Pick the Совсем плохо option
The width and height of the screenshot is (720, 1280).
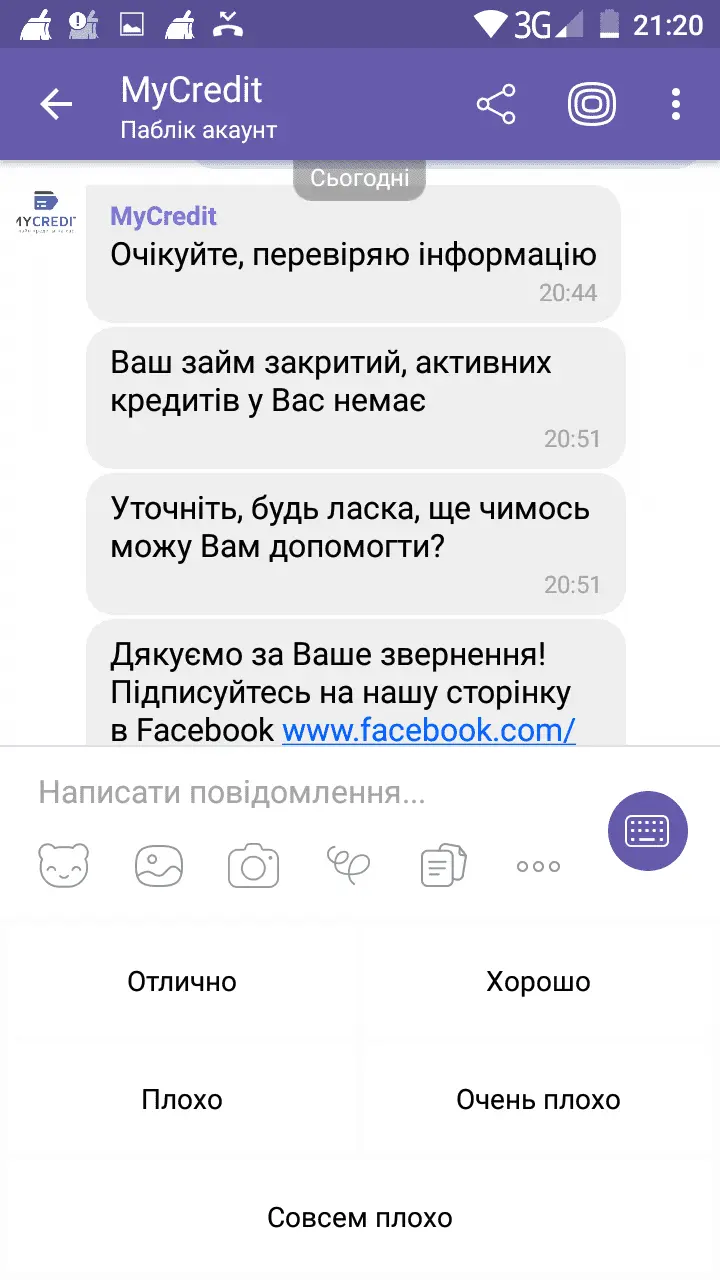360,1218
